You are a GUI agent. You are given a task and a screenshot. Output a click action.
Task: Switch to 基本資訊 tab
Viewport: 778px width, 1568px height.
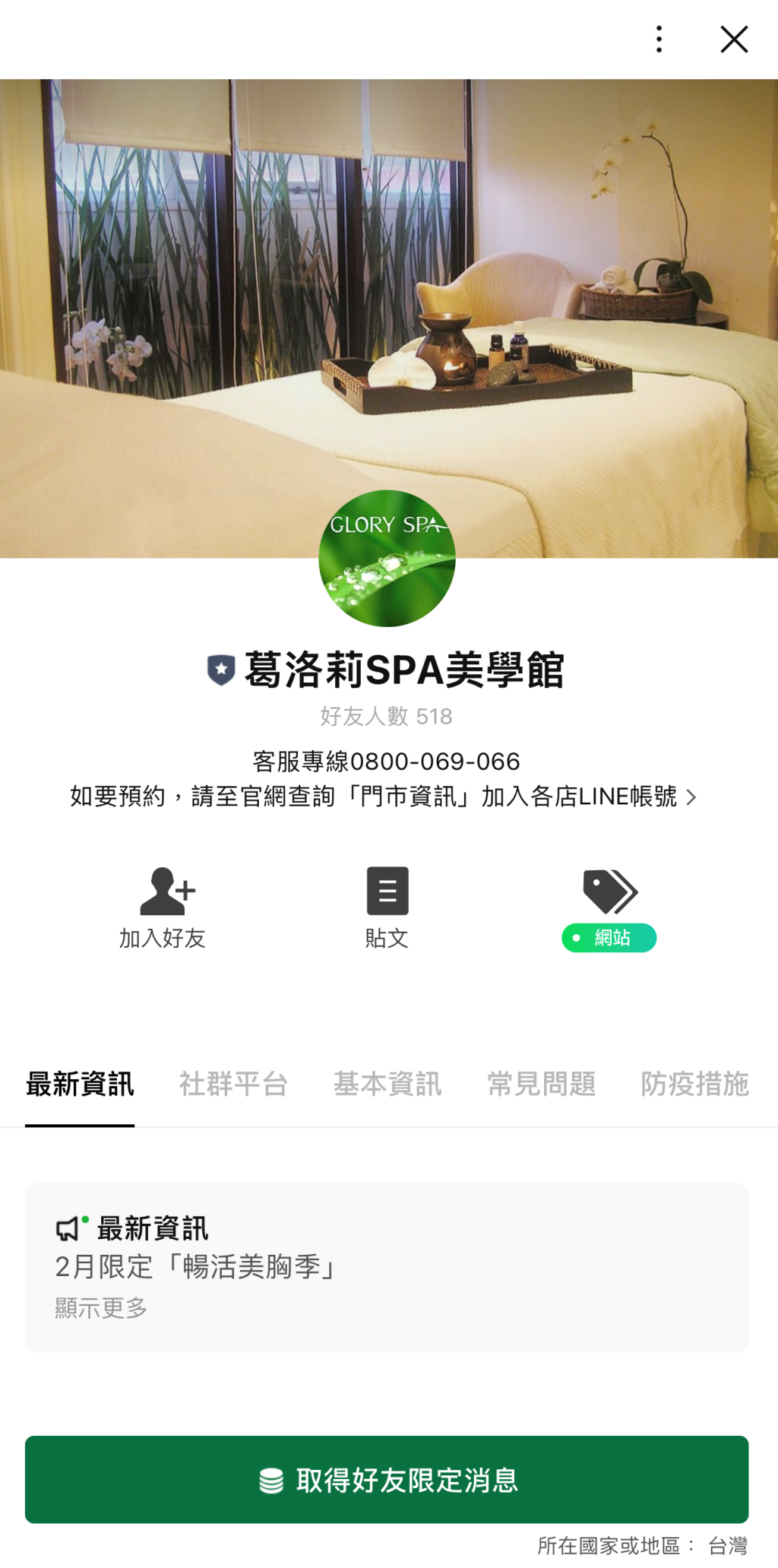pos(387,1084)
